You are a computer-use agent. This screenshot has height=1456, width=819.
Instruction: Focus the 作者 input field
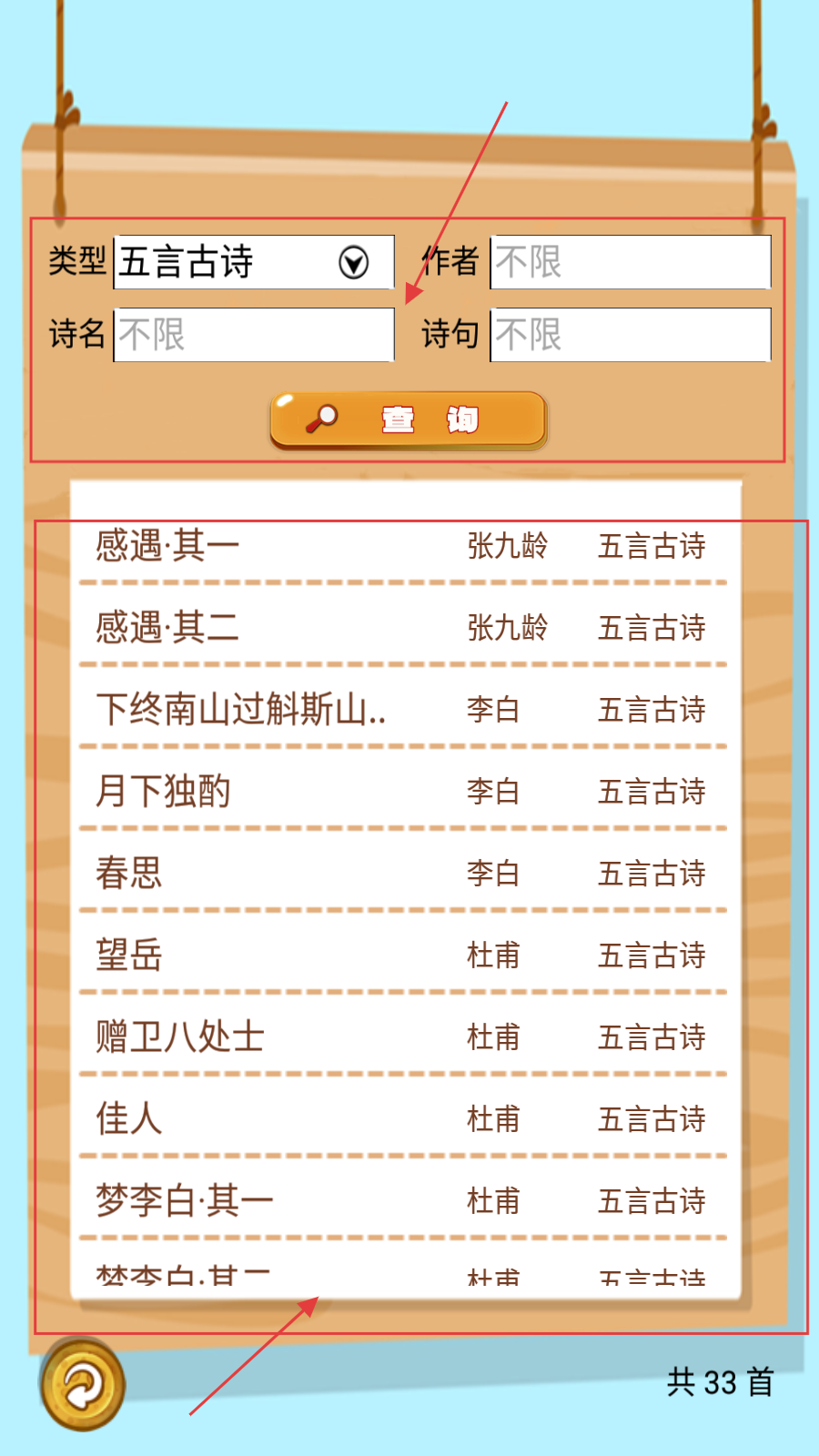pyautogui.click(x=630, y=262)
